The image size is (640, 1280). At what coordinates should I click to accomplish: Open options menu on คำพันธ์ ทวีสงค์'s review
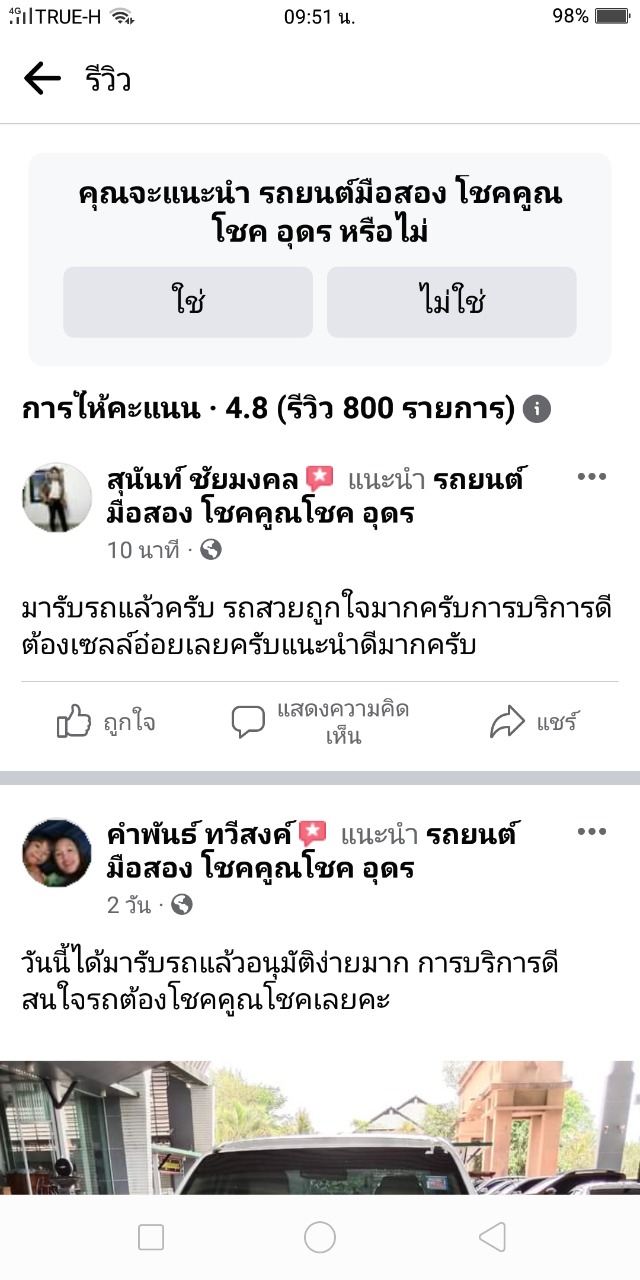(x=591, y=832)
